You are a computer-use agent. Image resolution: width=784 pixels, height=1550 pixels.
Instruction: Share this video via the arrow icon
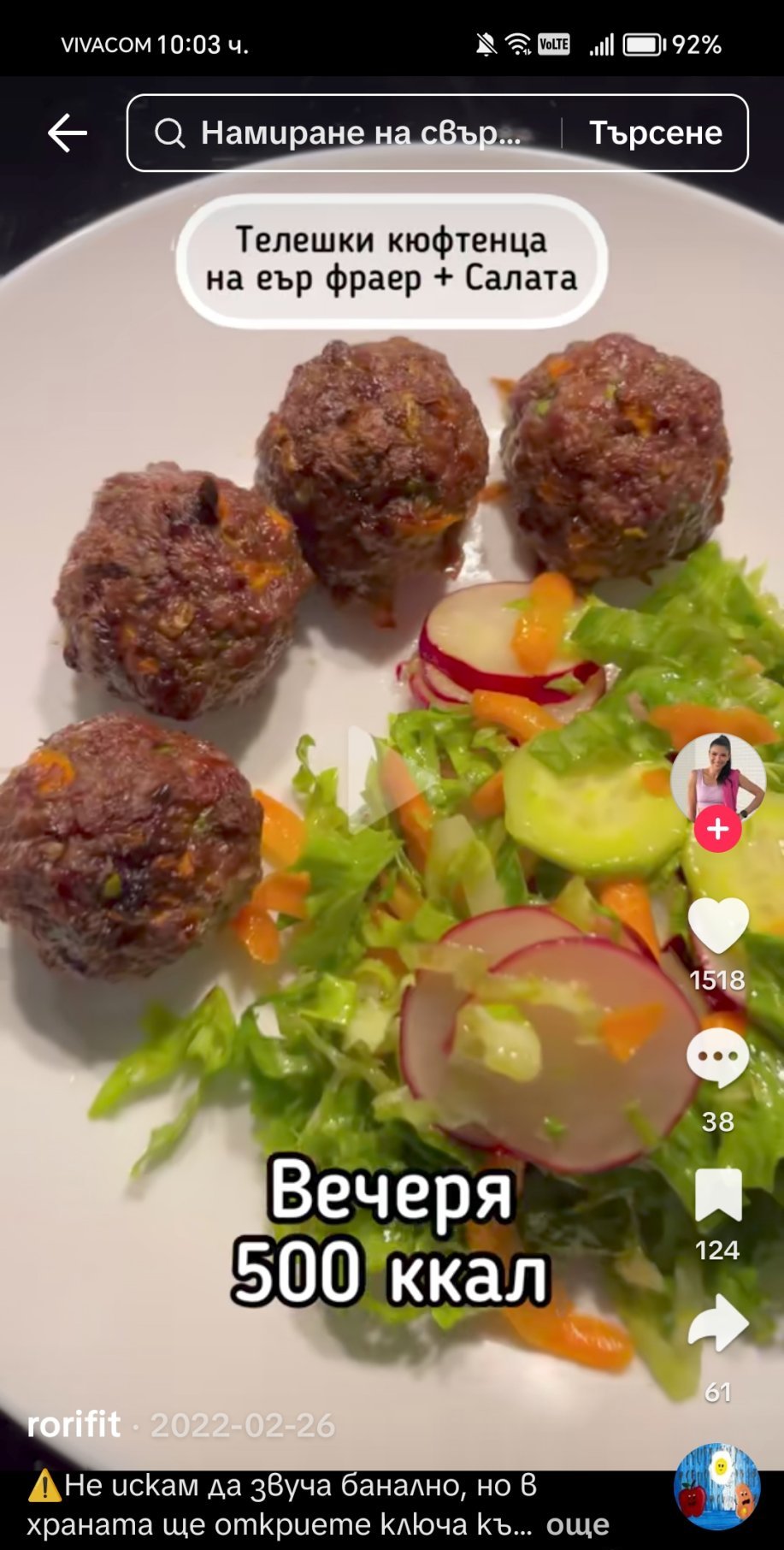717,1322
